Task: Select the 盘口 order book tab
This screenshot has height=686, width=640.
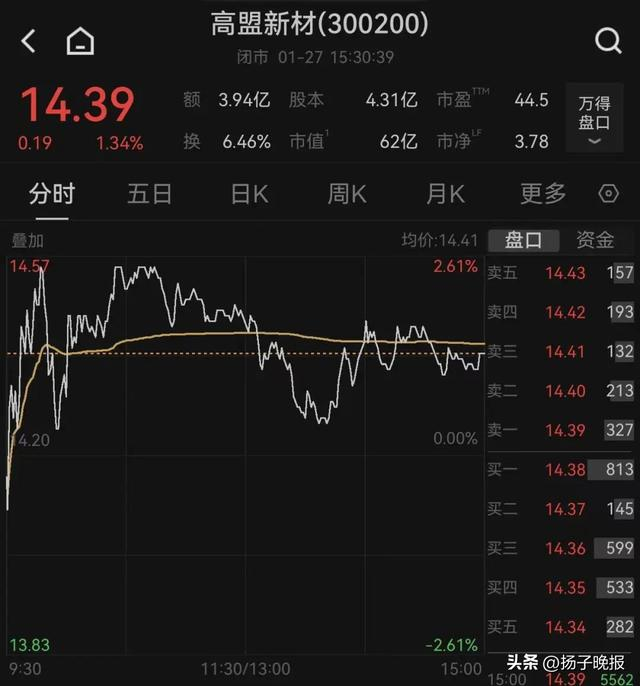Action: tap(523, 240)
